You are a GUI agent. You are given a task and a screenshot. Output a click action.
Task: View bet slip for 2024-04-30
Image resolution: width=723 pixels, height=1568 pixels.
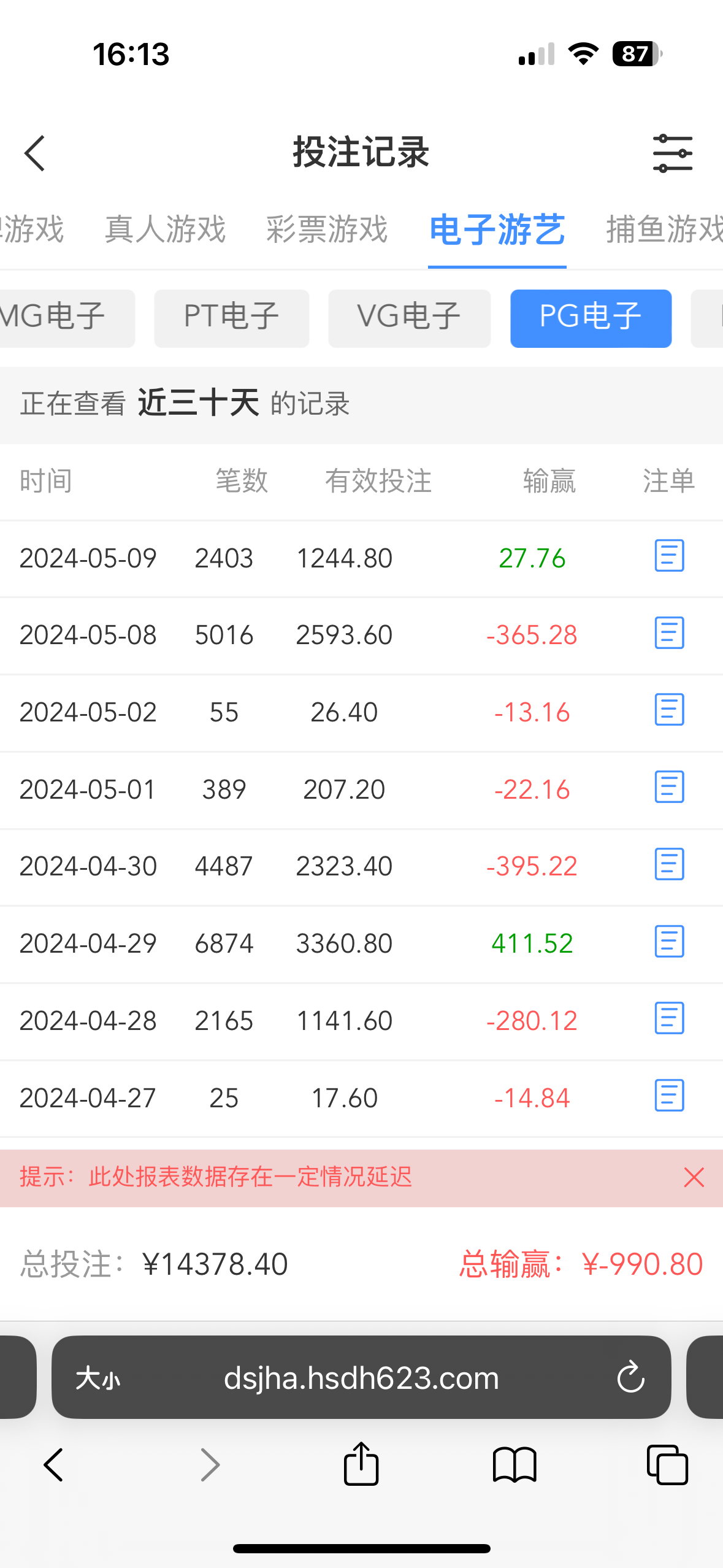point(668,864)
